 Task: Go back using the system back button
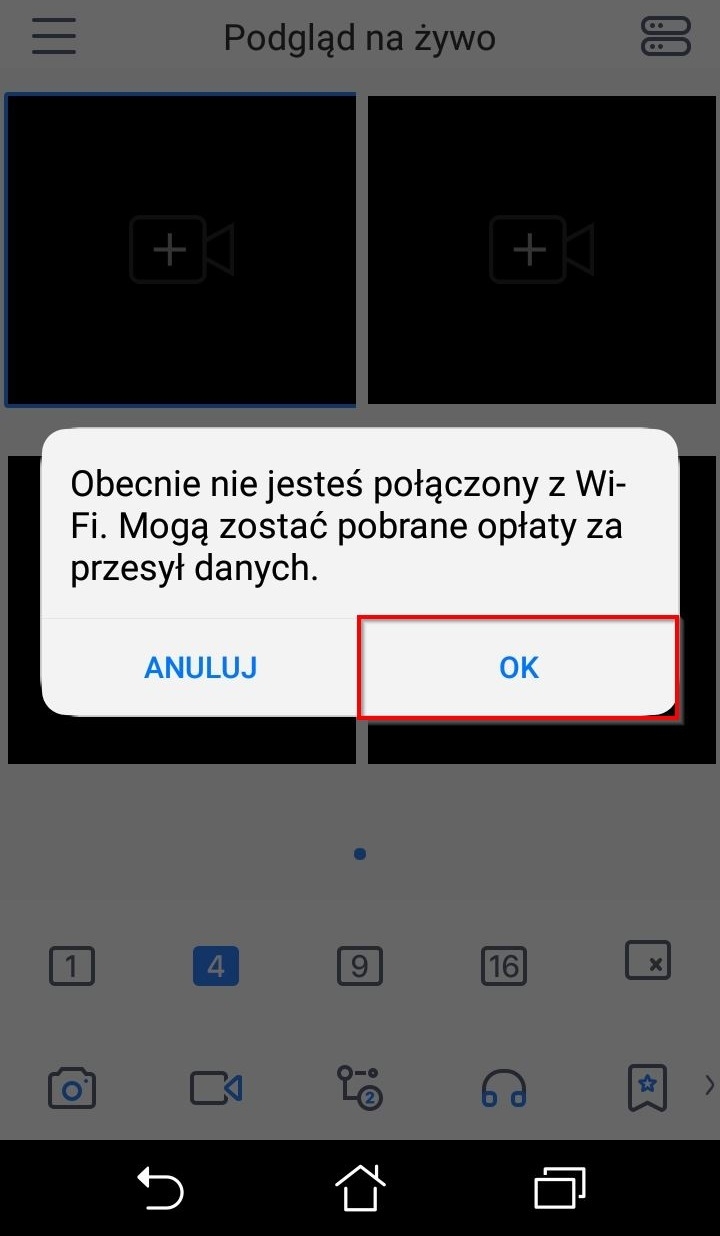coord(160,1190)
